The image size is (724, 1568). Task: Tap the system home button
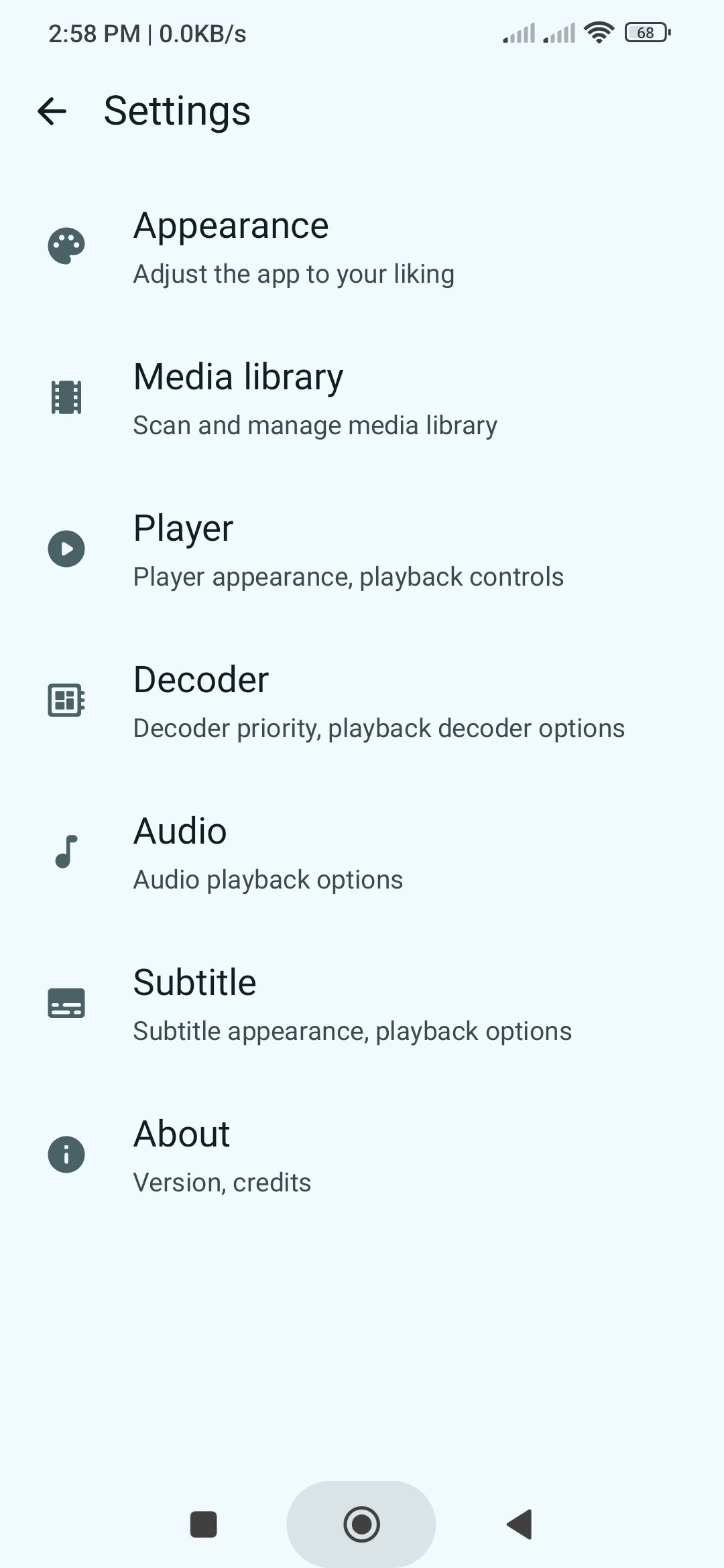[x=361, y=1524]
